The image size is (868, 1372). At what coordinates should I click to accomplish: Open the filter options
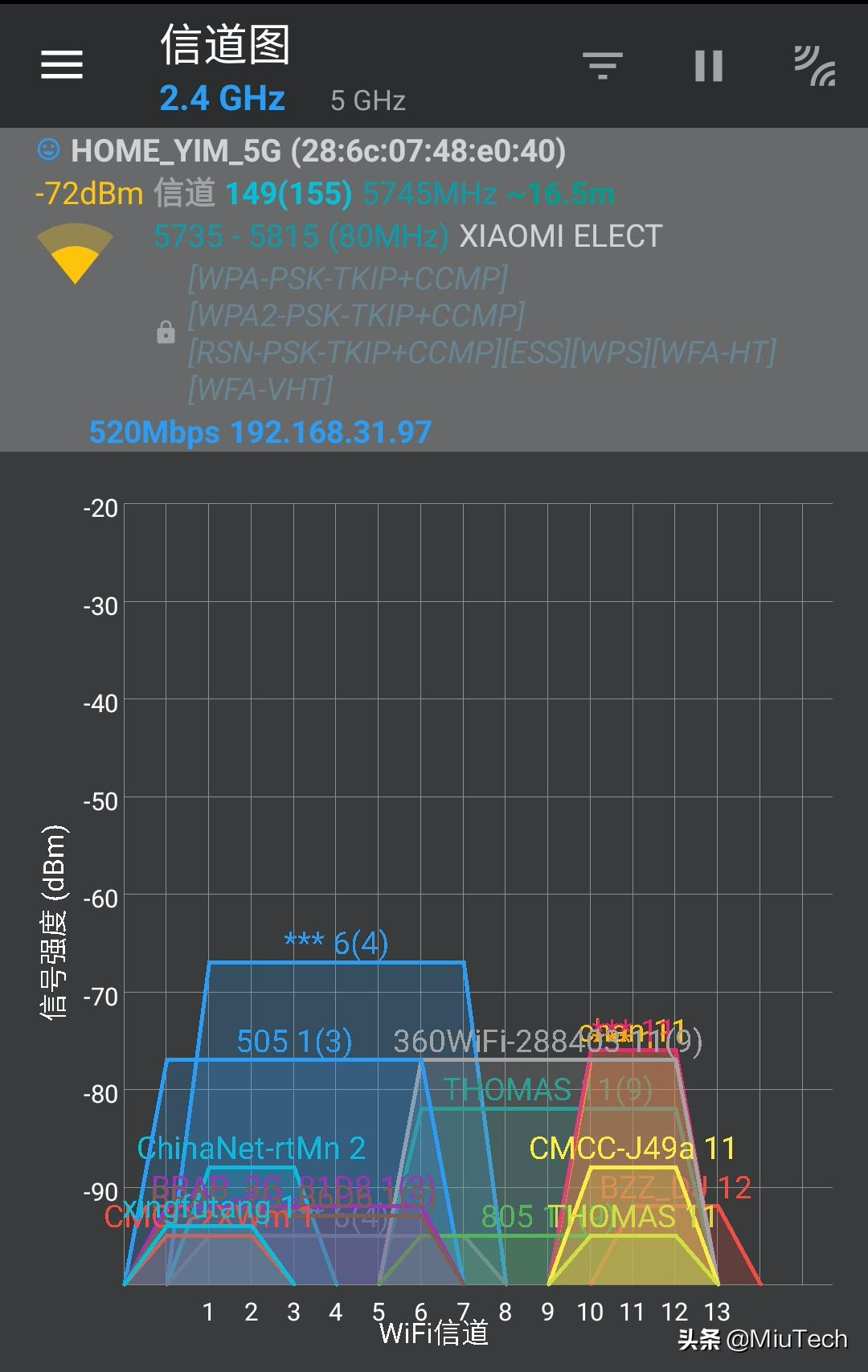pos(603,65)
